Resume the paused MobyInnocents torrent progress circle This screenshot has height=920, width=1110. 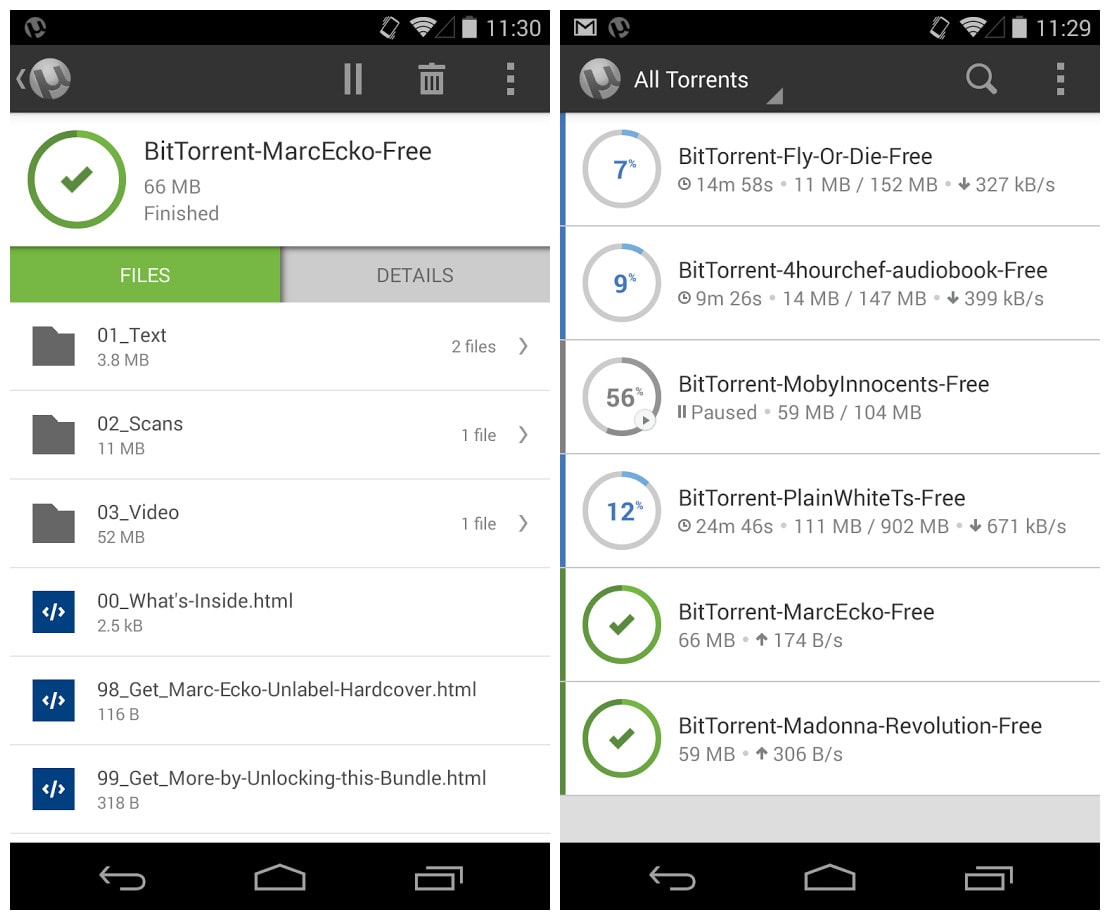click(621, 397)
